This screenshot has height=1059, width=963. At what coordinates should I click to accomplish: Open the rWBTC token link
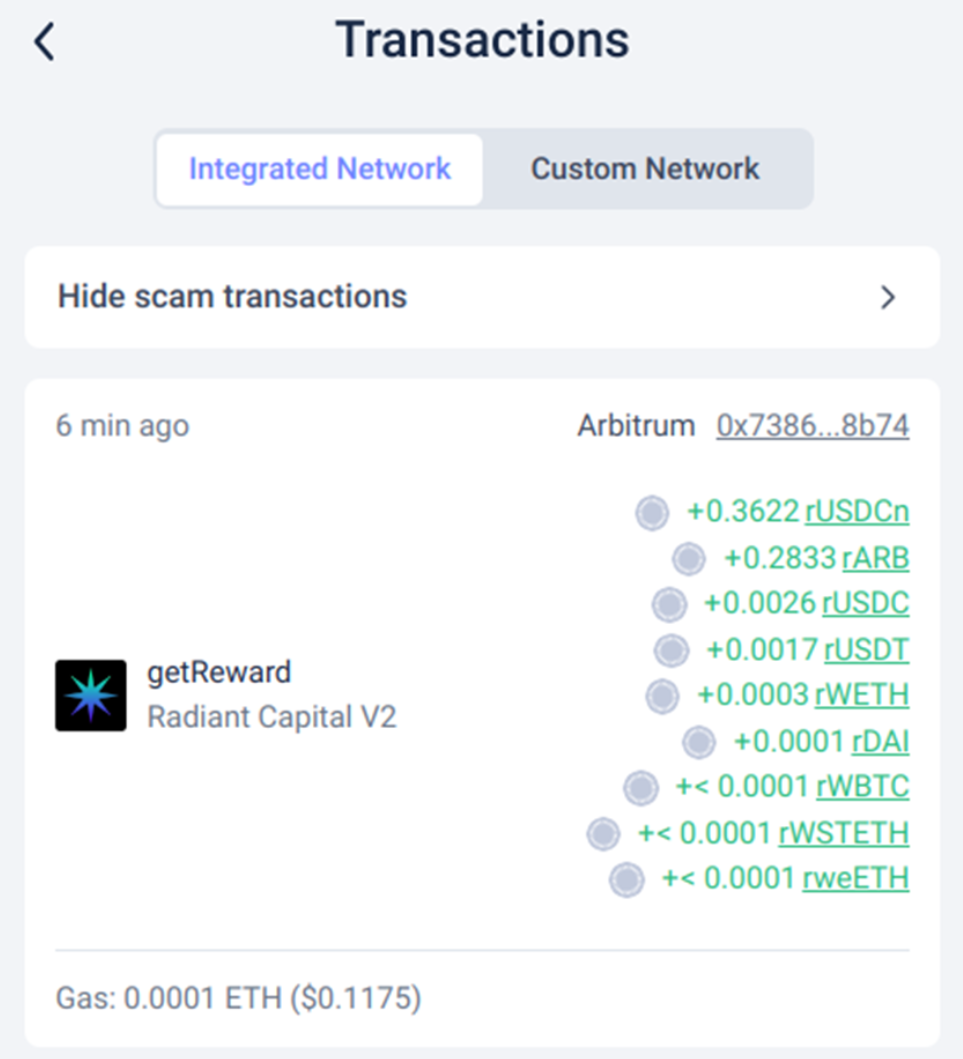pyautogui.click(x=862, y=787)
